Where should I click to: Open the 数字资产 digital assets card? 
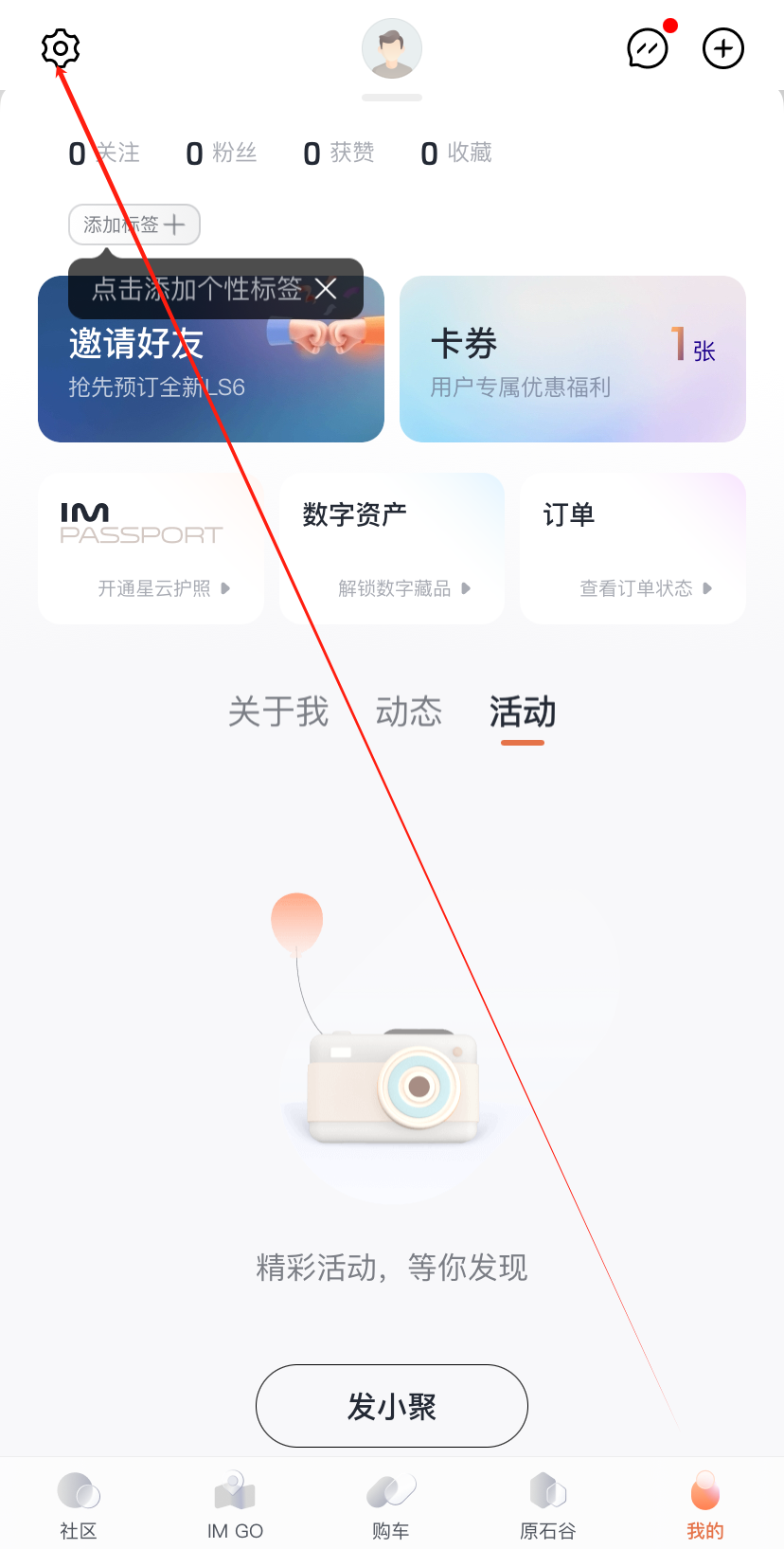(391, 549)
